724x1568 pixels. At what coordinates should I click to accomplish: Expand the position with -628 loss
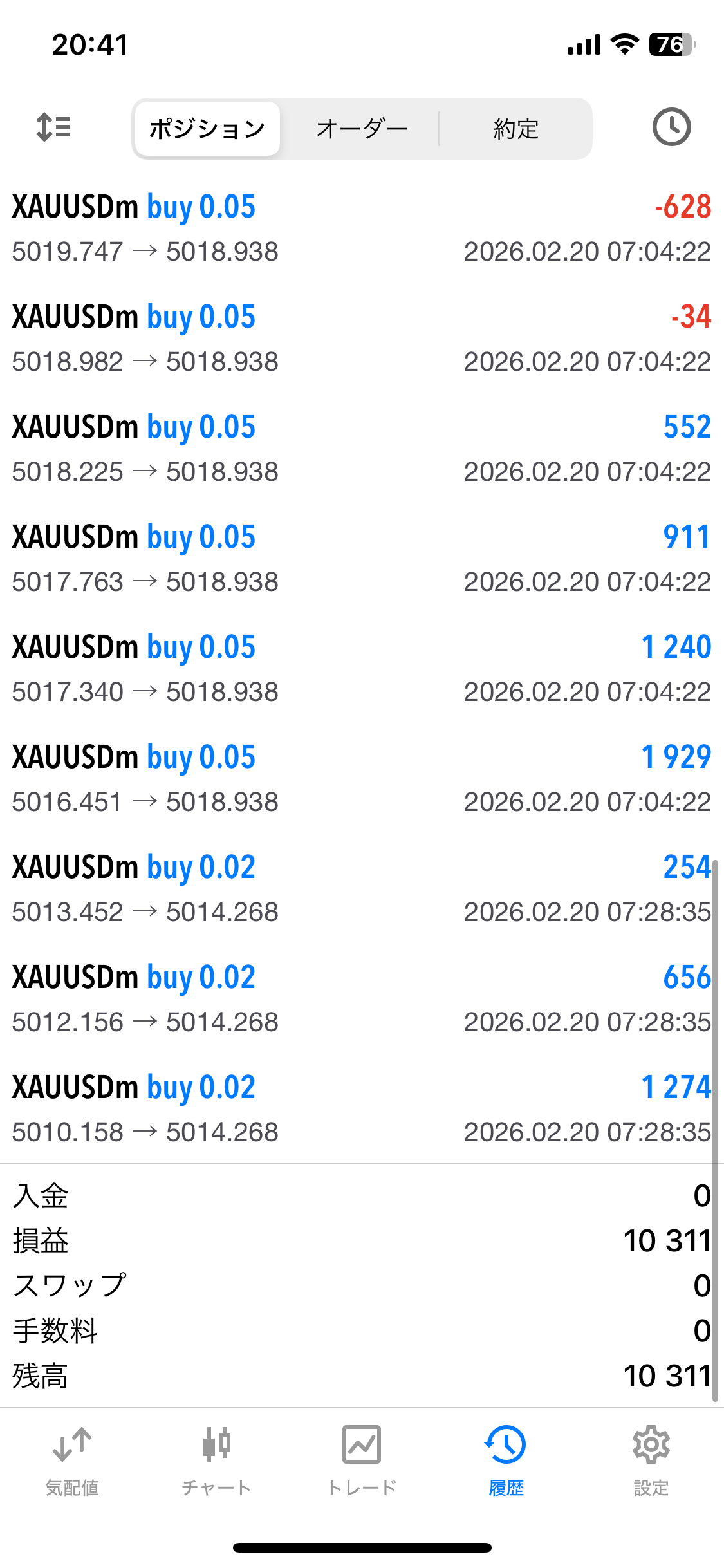click(x=362, y=229)
